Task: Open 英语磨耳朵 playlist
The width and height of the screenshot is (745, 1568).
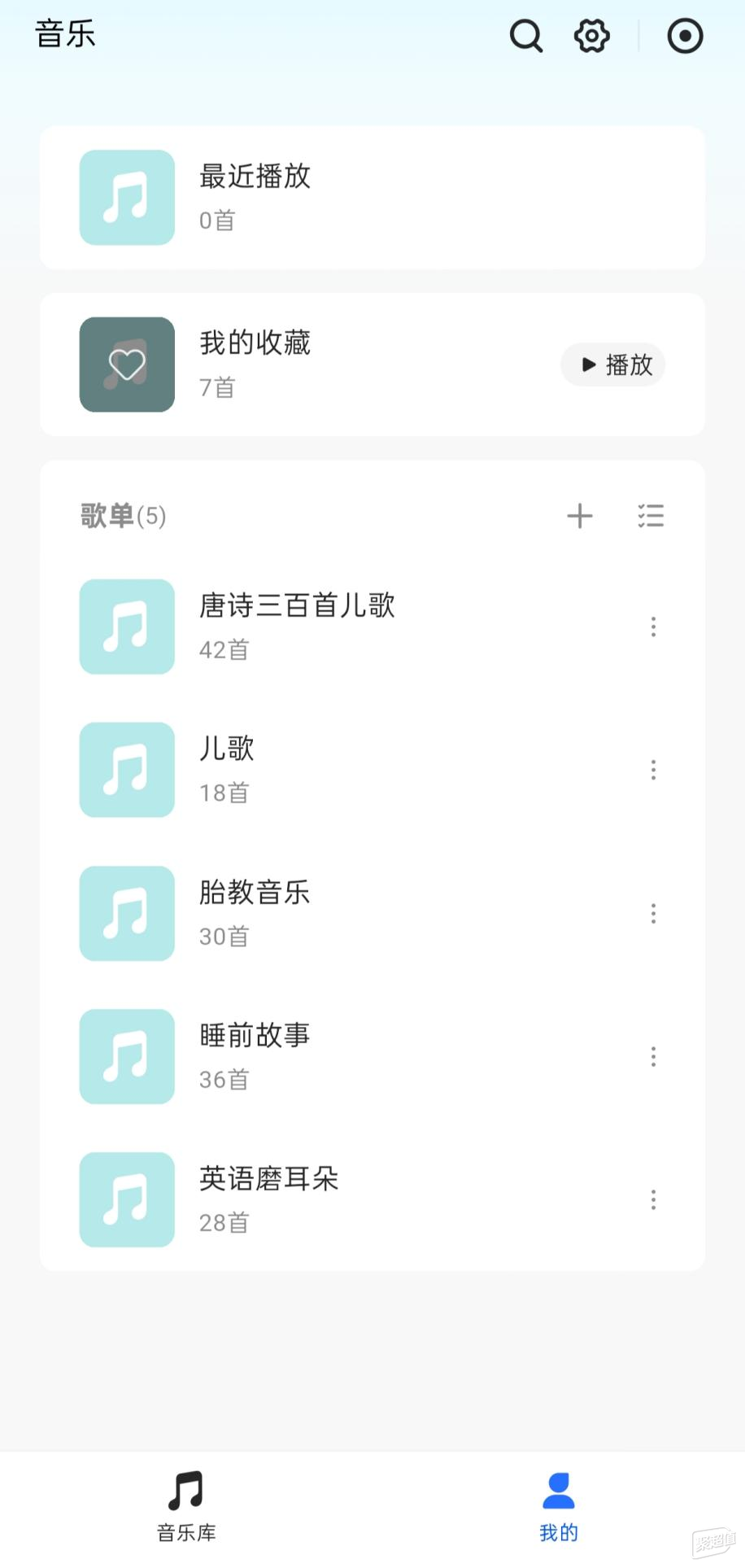Action: (350, 1199)
